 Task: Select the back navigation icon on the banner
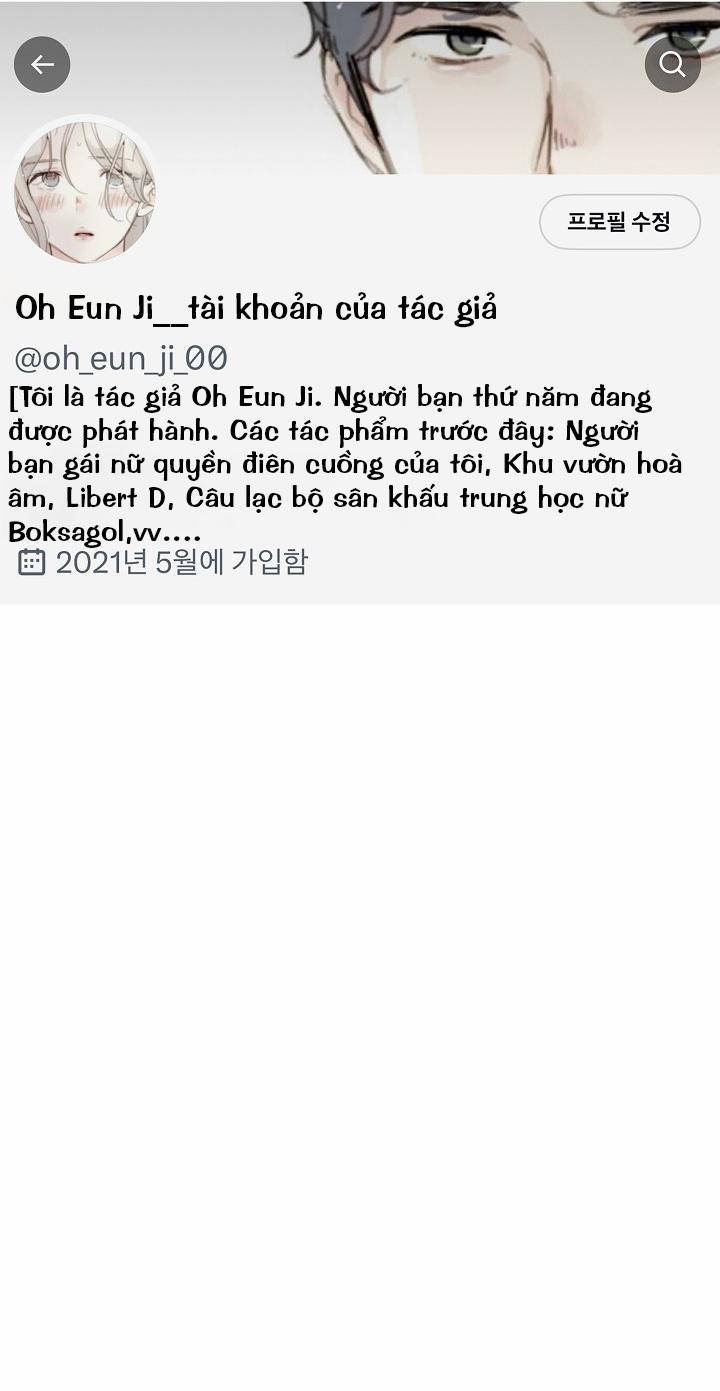42,64
